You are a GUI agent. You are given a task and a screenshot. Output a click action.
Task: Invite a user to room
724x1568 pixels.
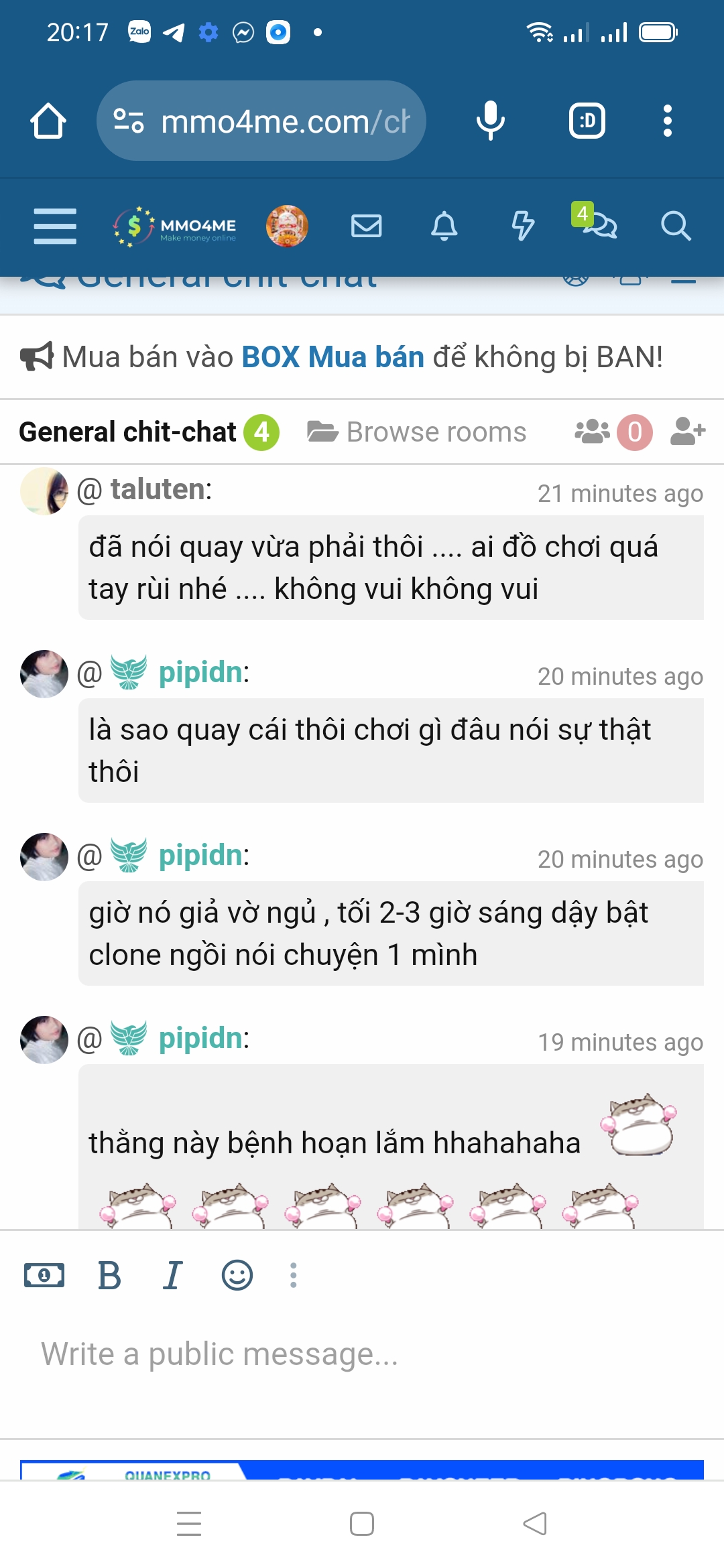(x=688, y=432)
